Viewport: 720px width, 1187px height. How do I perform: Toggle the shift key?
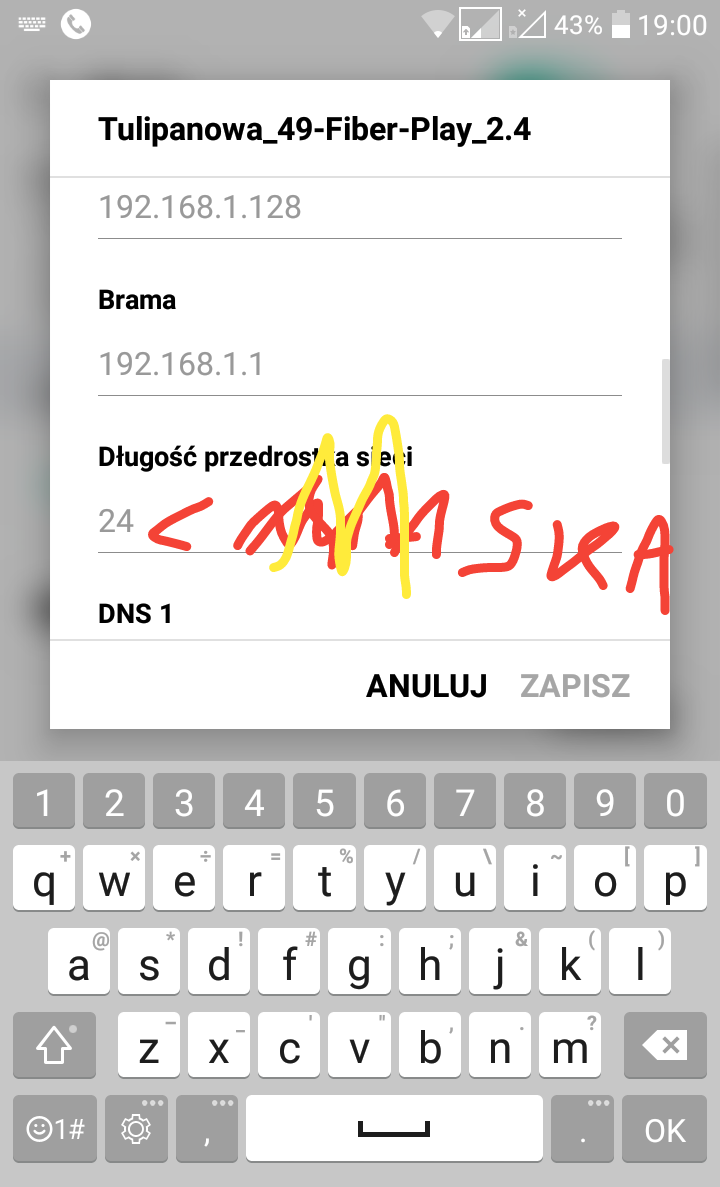(55, 1047)
